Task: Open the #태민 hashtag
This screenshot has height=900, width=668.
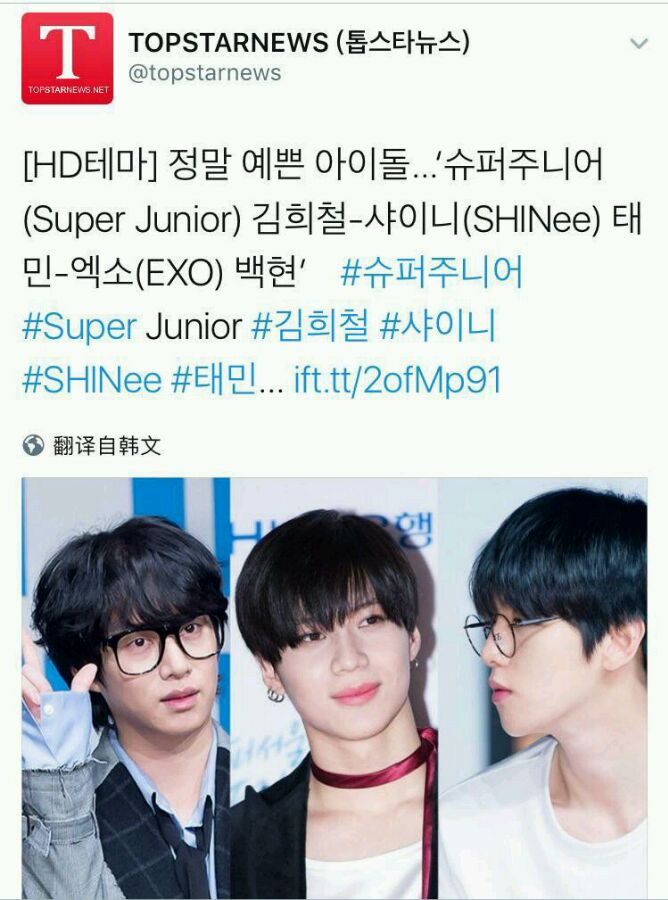Action: [x=213, y=380]
